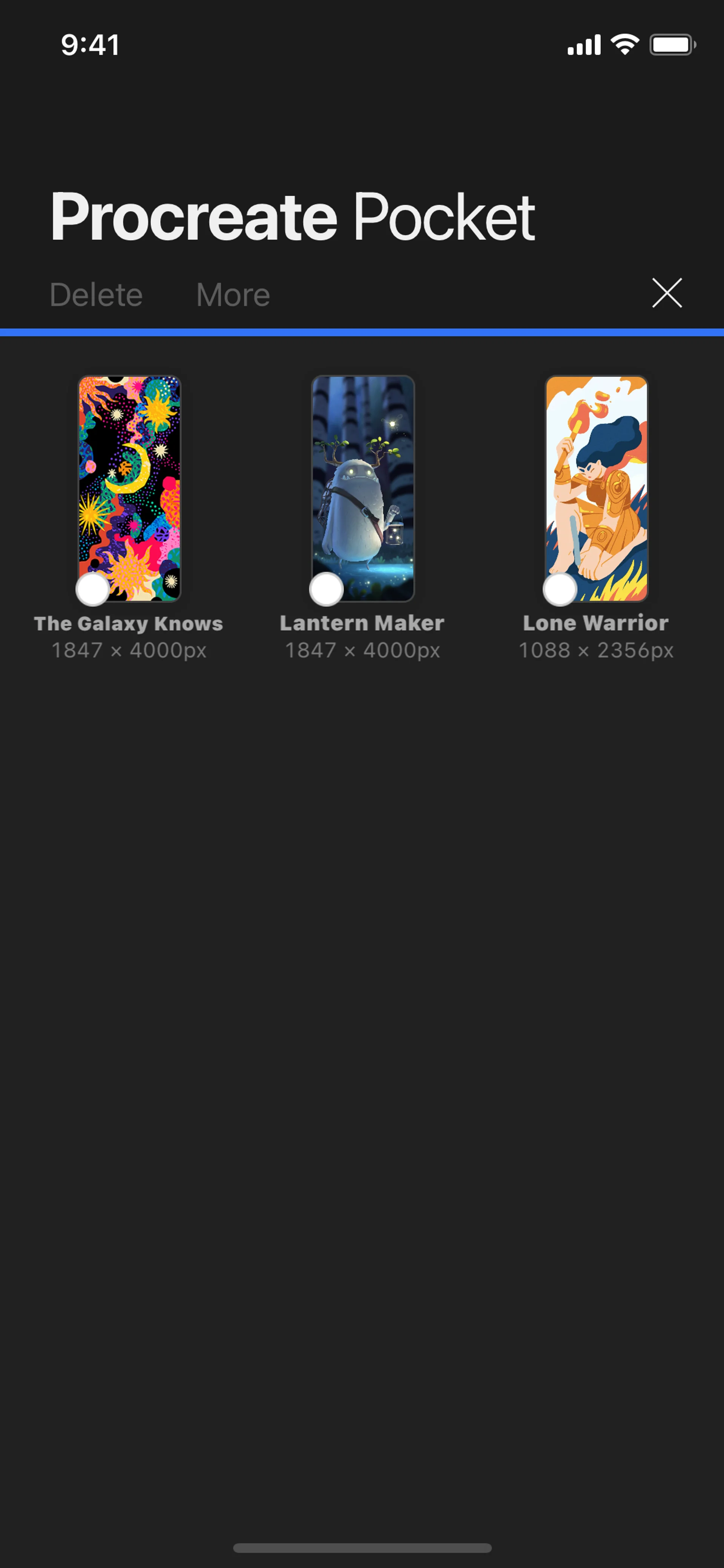The image size is (724, 1568).
Task: Select The Galaxy Knows checkbox circle
Action: [x=92, y=589]
